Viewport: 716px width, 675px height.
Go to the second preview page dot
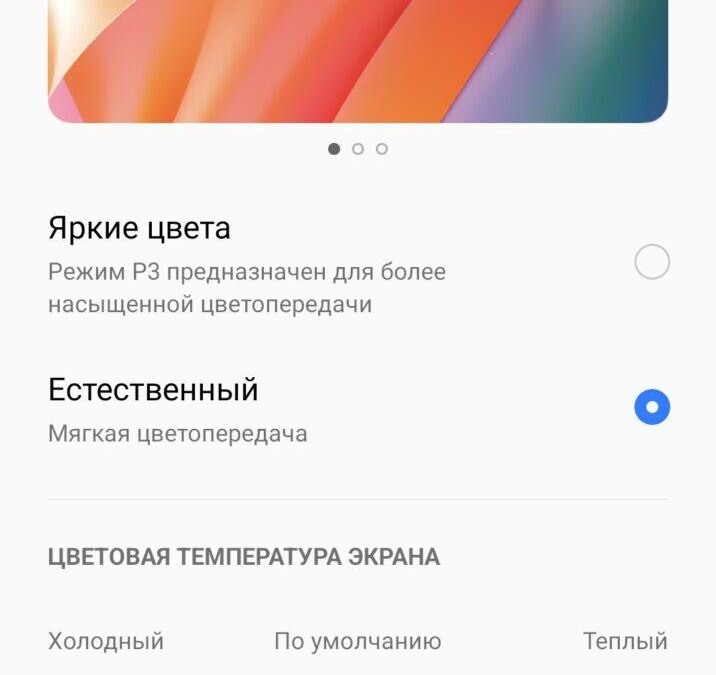click(x=358, y=149)
